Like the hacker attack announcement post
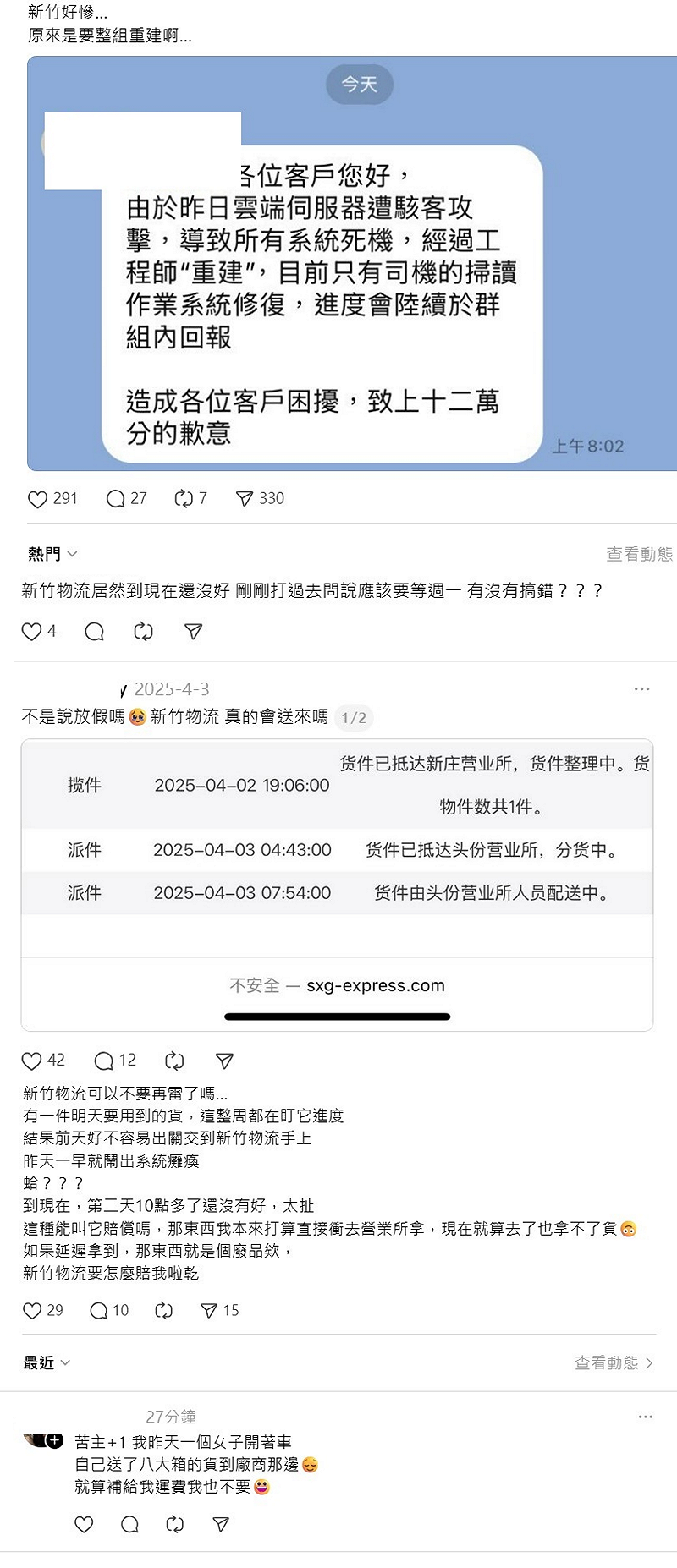Screen dimensions: 677x1568 tap(38, 499)
